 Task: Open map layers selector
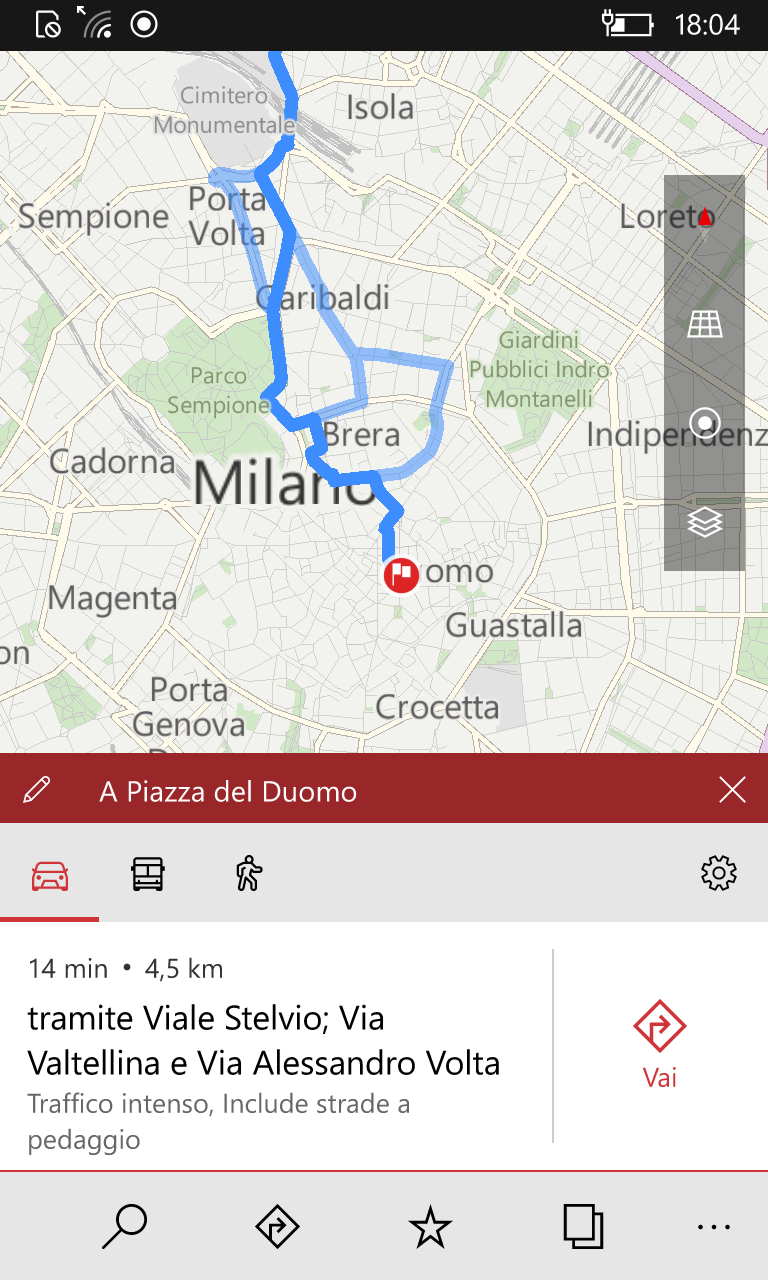(x=705, y=521)
